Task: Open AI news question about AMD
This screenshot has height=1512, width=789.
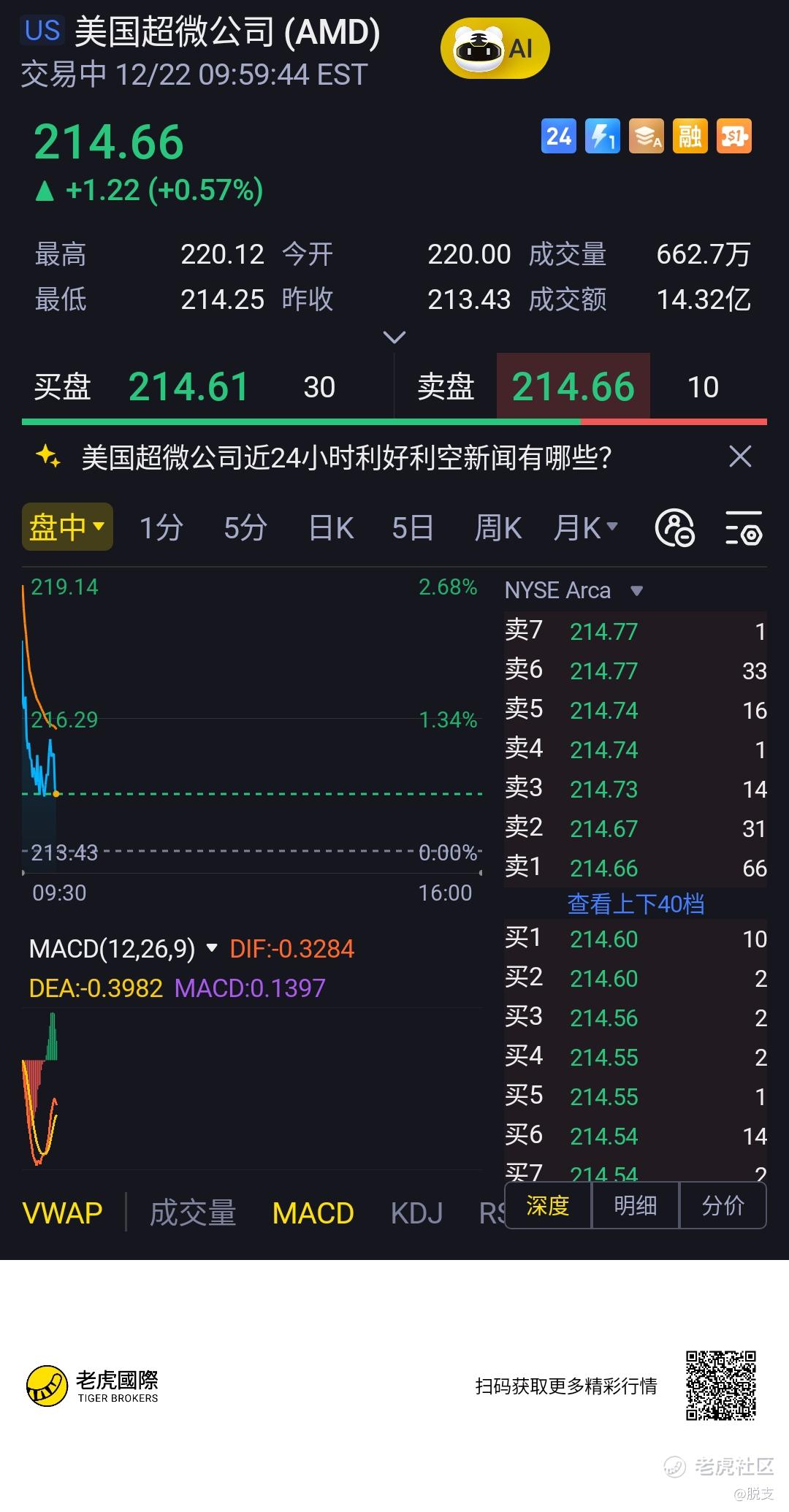Action: click(x=346, y=458)
